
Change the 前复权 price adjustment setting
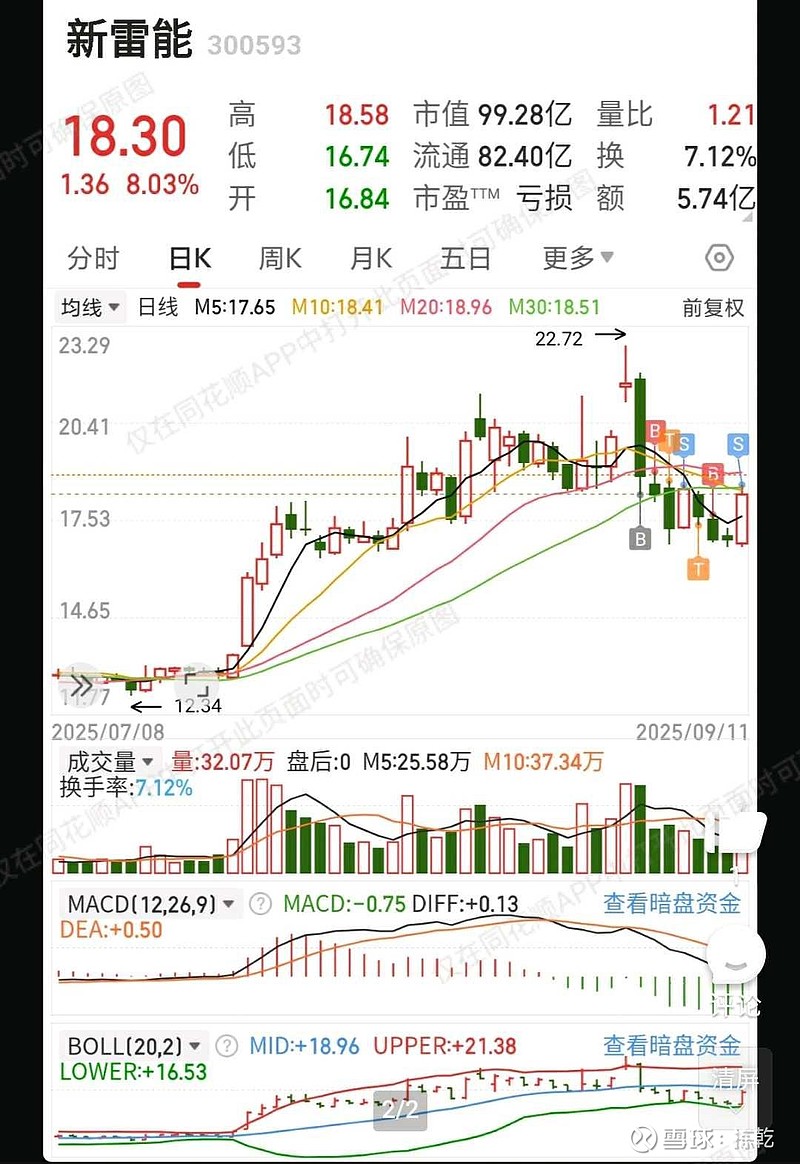pyautogui.click(x=713, y=308)
